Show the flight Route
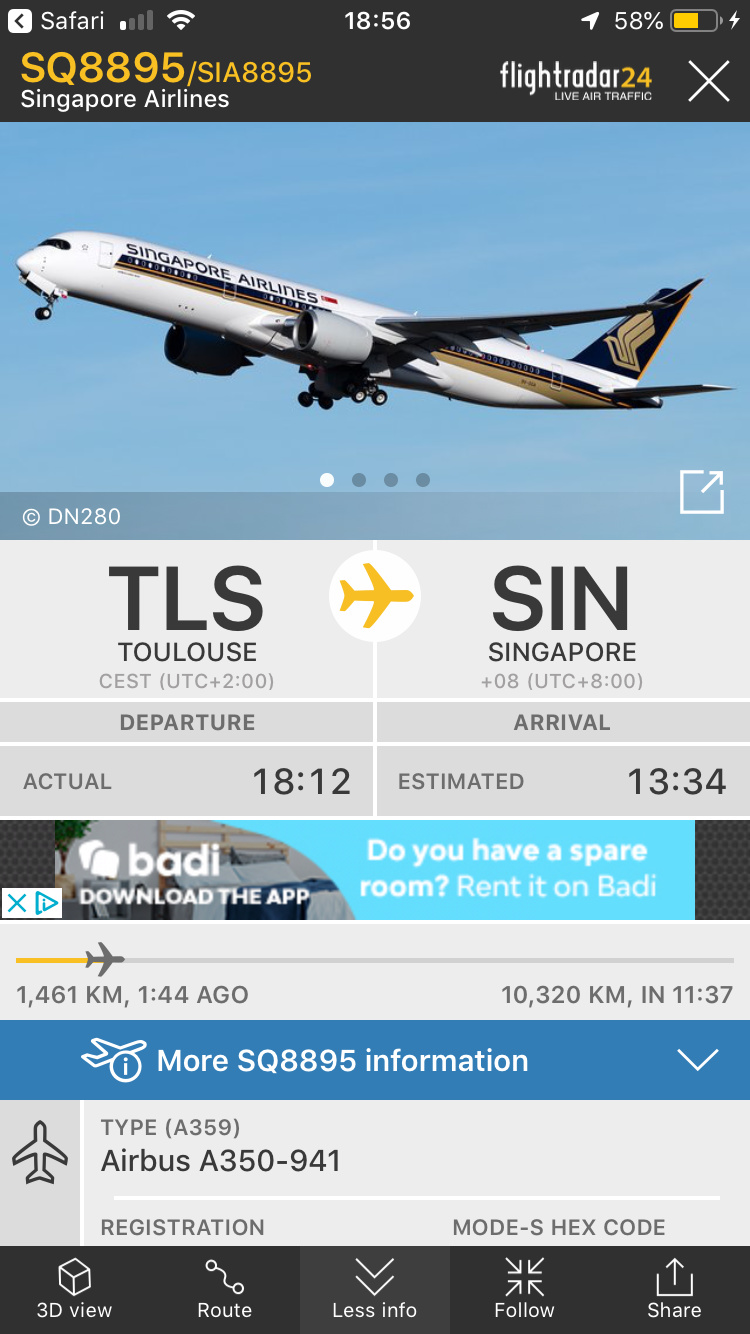The height and width of the screenshot is (1334, 750). click(x=224, y=1288)
